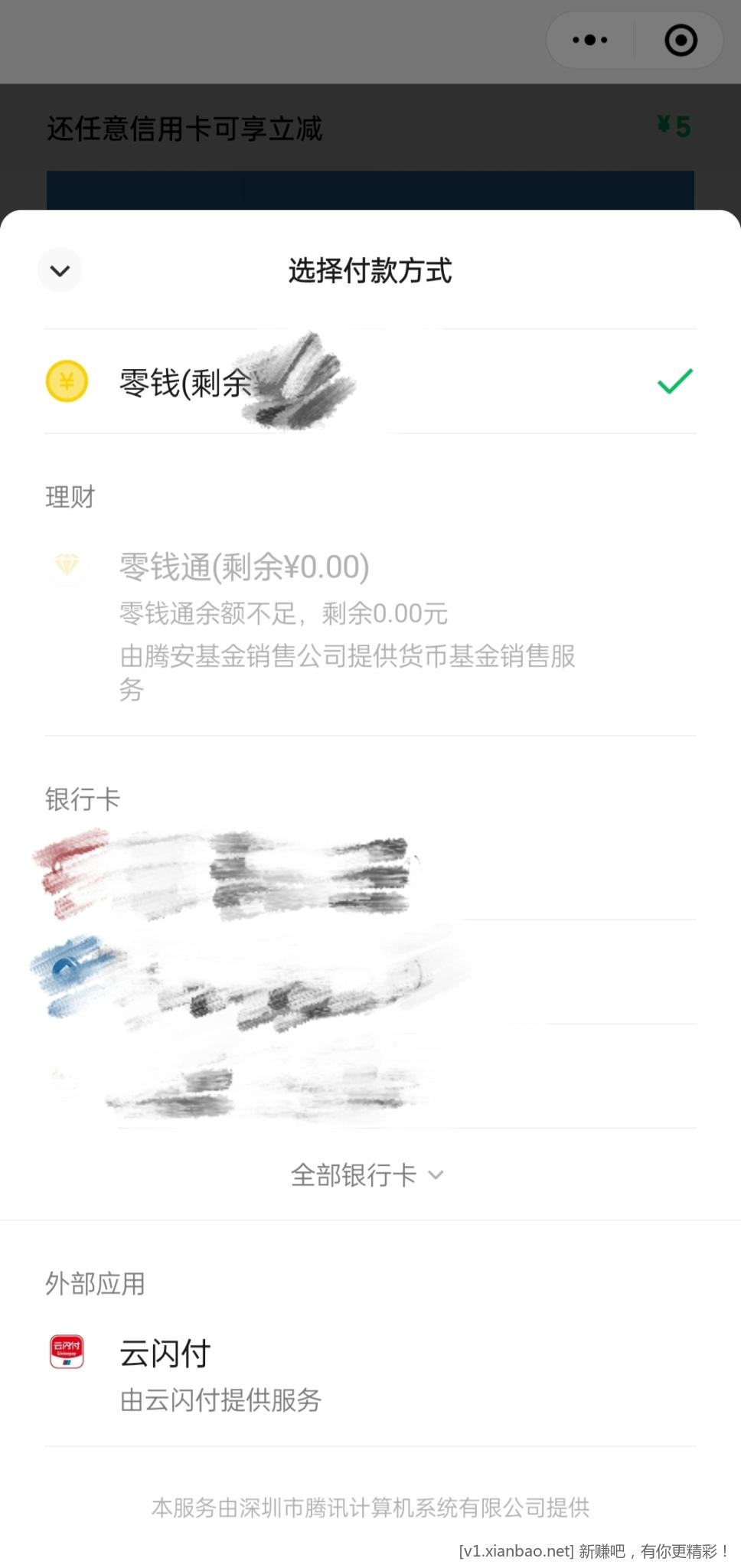741x1568 pixels.
Task: Select 零钱 balance as payment method
Action: [367, 381]
